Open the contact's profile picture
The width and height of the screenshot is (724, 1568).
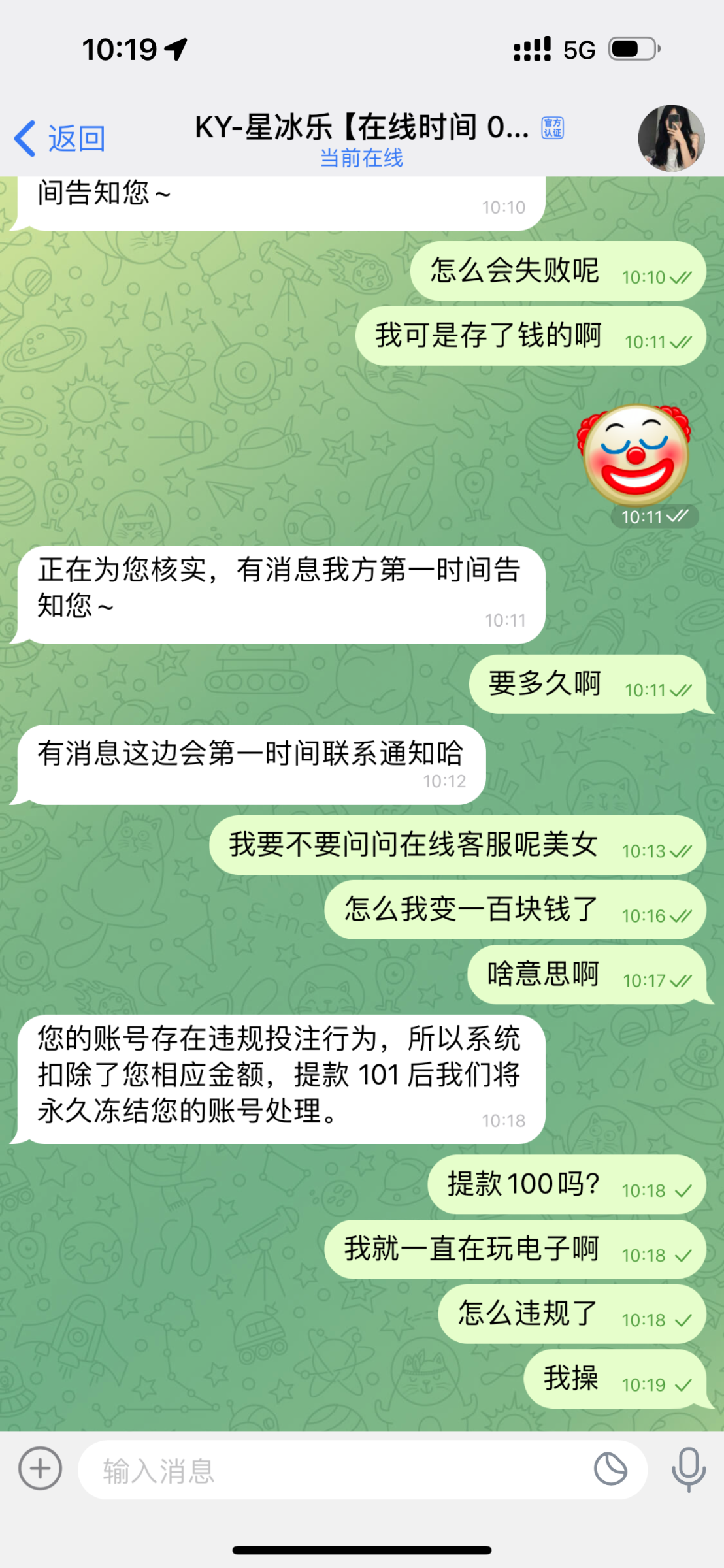coord(670,139)
